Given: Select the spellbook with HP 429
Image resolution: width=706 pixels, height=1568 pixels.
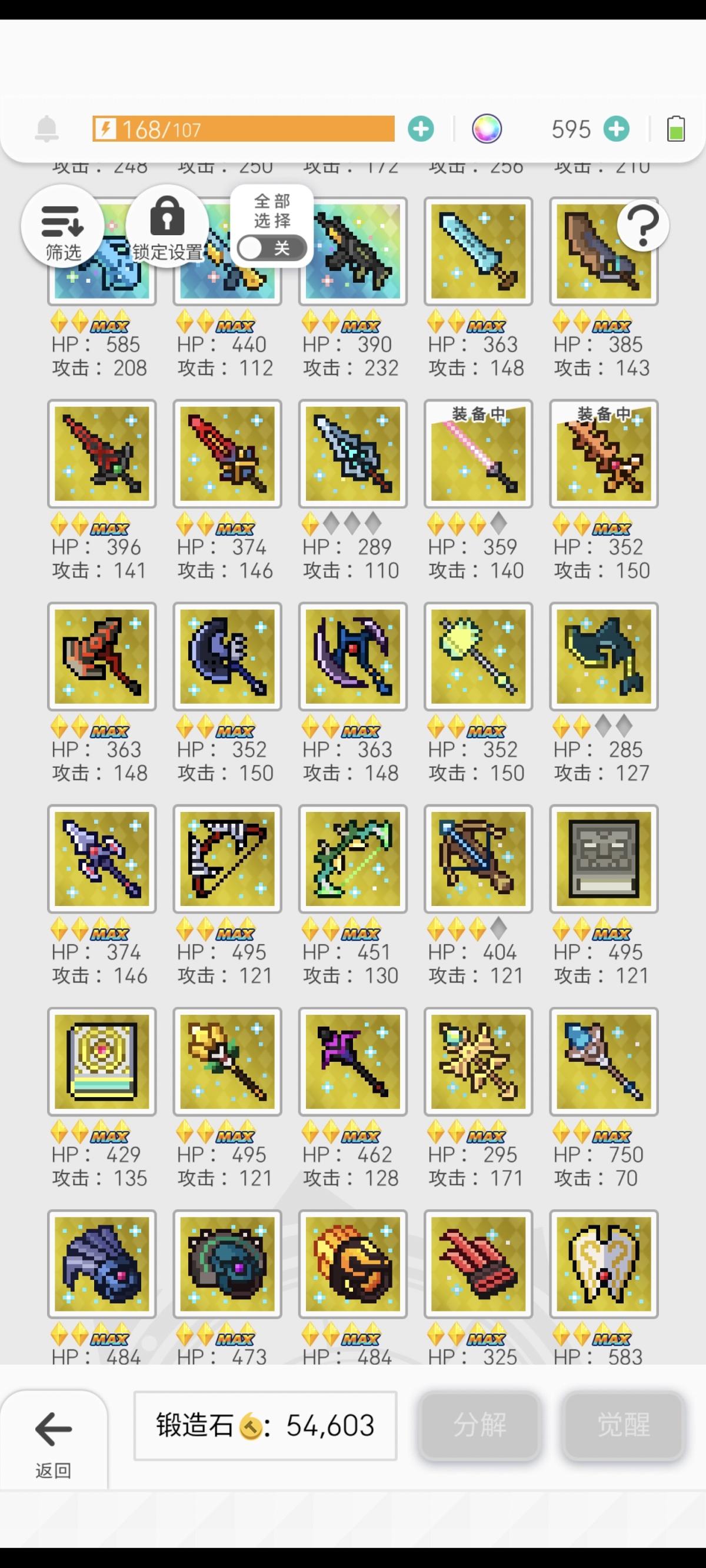Looking at the screenshot, I should (102, 1062).
